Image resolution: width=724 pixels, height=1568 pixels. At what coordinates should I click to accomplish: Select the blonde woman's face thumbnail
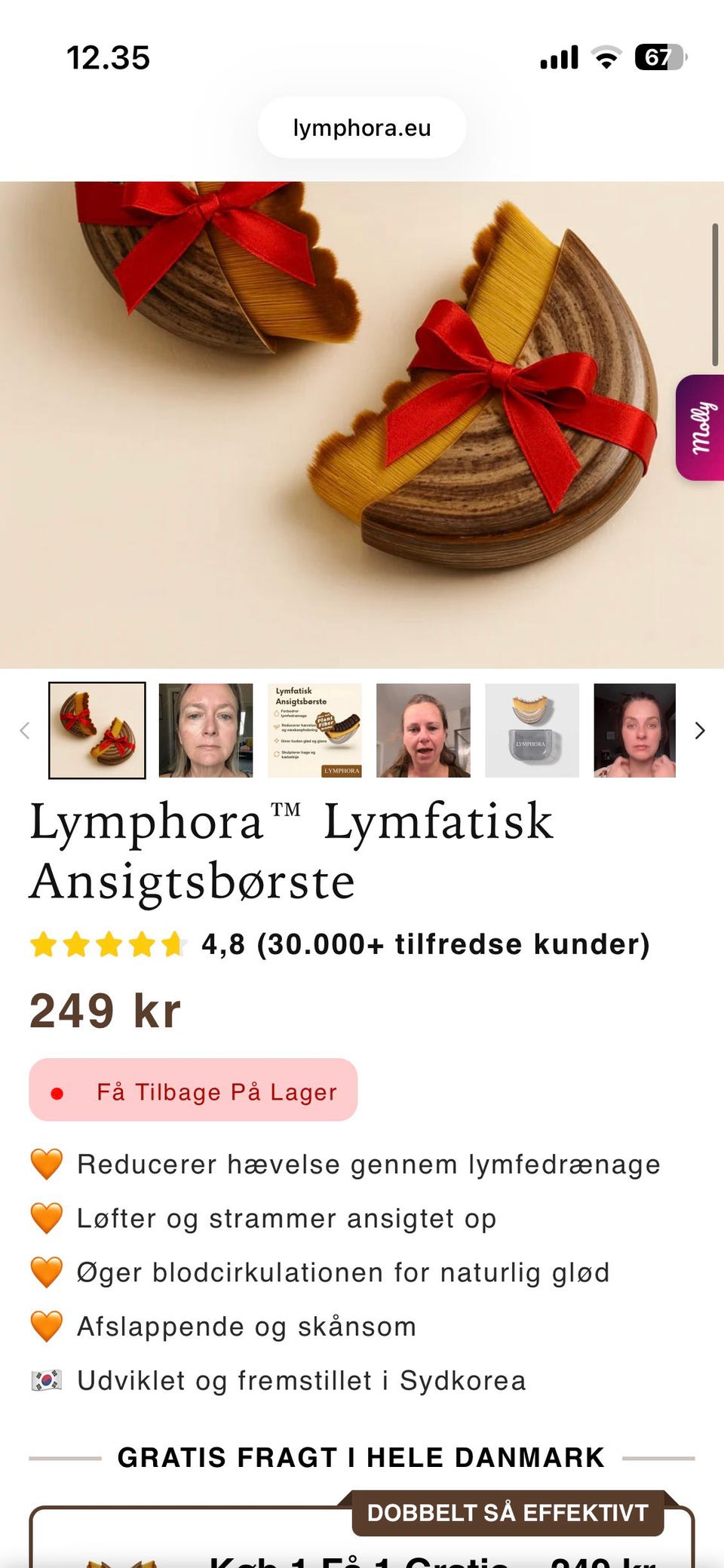[206, 730]
